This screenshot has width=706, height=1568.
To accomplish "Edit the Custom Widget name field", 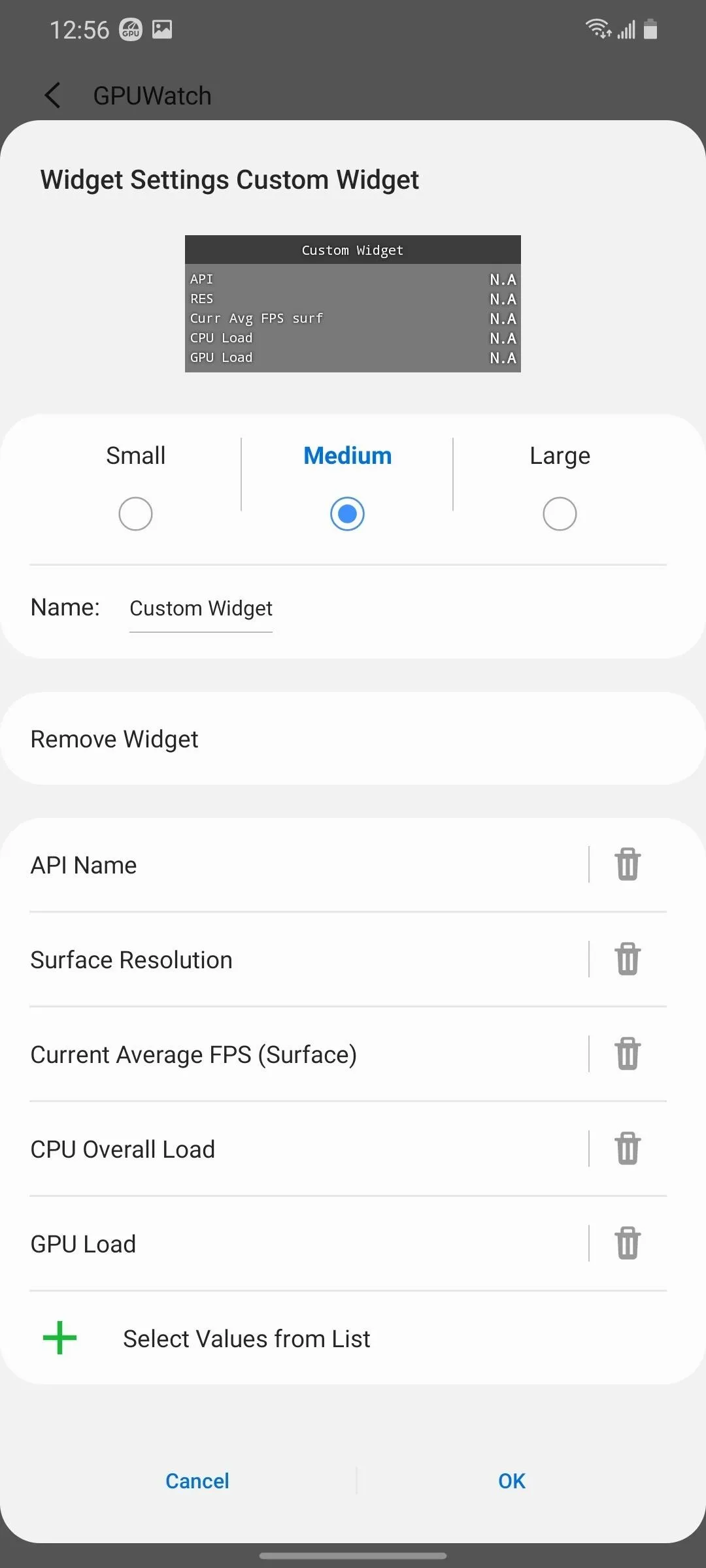I will 201,609.
